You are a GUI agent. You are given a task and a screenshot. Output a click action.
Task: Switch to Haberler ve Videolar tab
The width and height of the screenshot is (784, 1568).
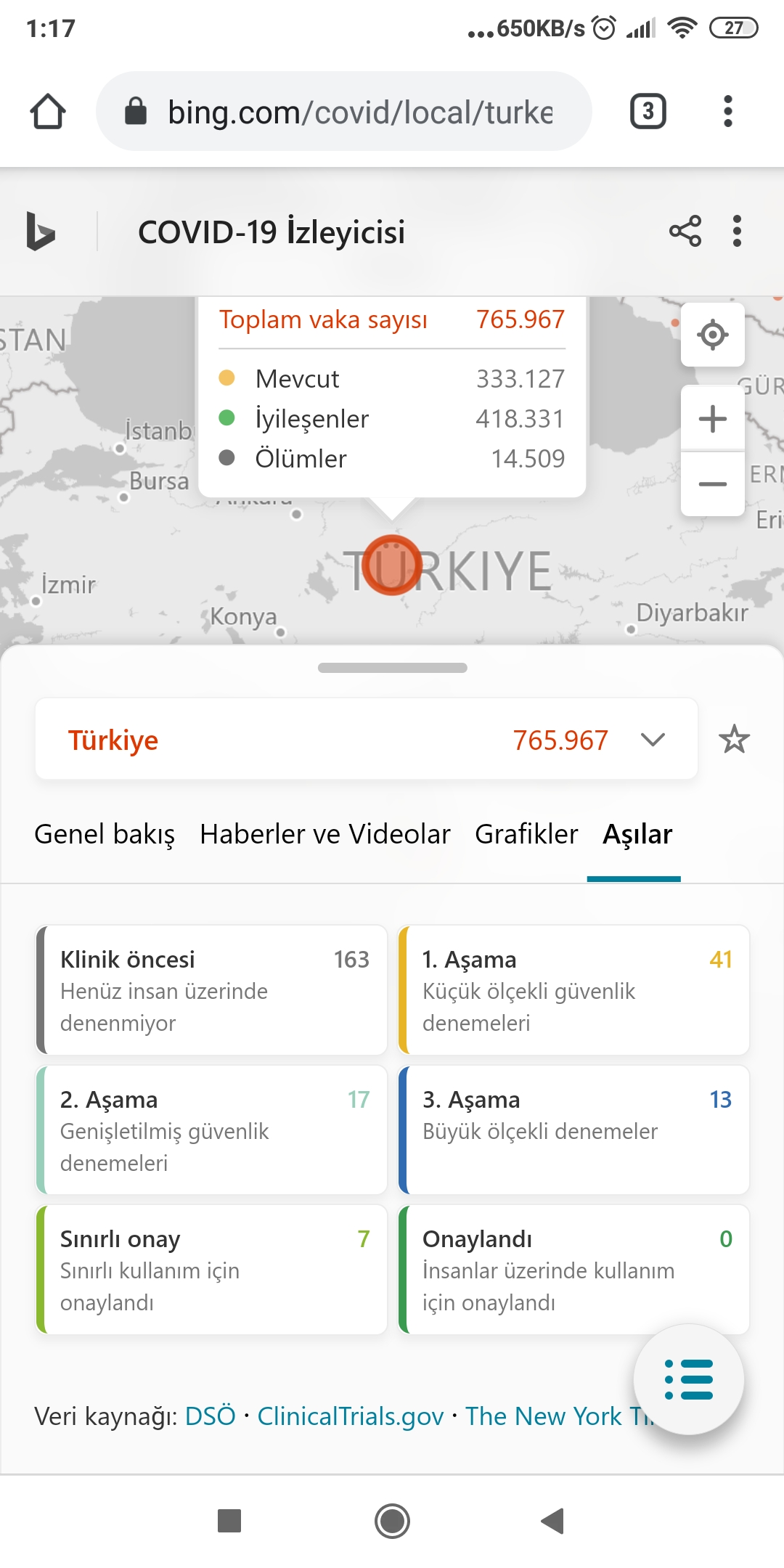coord(325,835)
